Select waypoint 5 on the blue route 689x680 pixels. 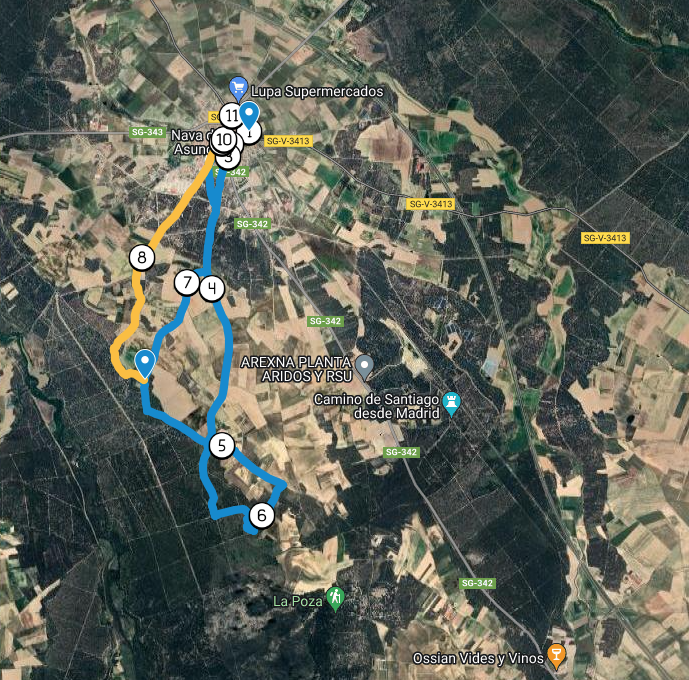222,446
